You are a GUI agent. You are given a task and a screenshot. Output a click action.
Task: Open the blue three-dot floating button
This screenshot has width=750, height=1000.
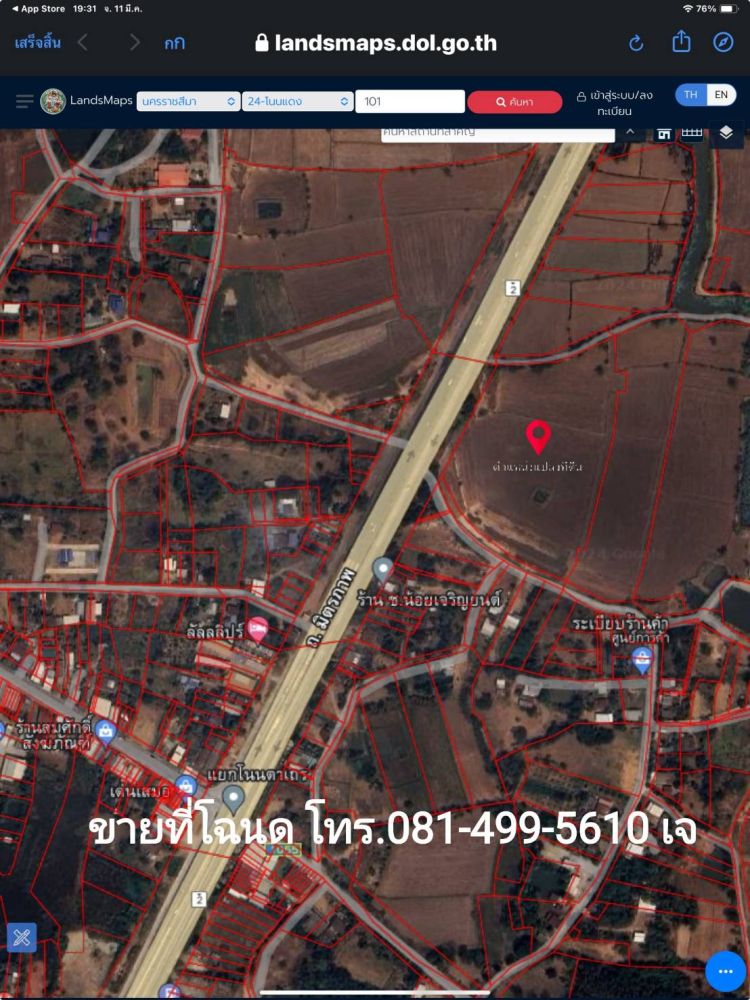[x=725, y=971]
